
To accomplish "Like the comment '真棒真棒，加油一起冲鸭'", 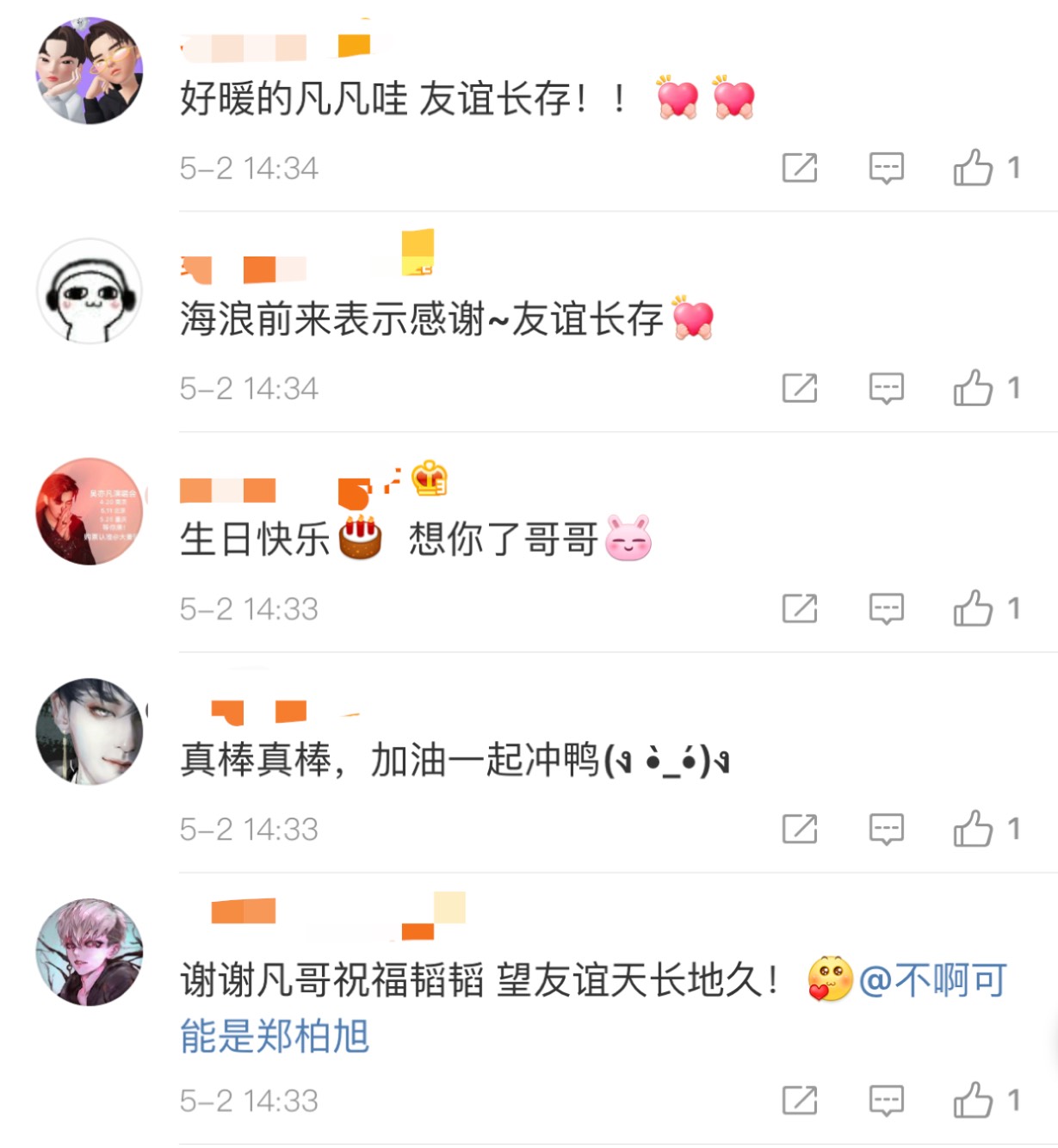I will pyautogui.click(x=973, y=829).
